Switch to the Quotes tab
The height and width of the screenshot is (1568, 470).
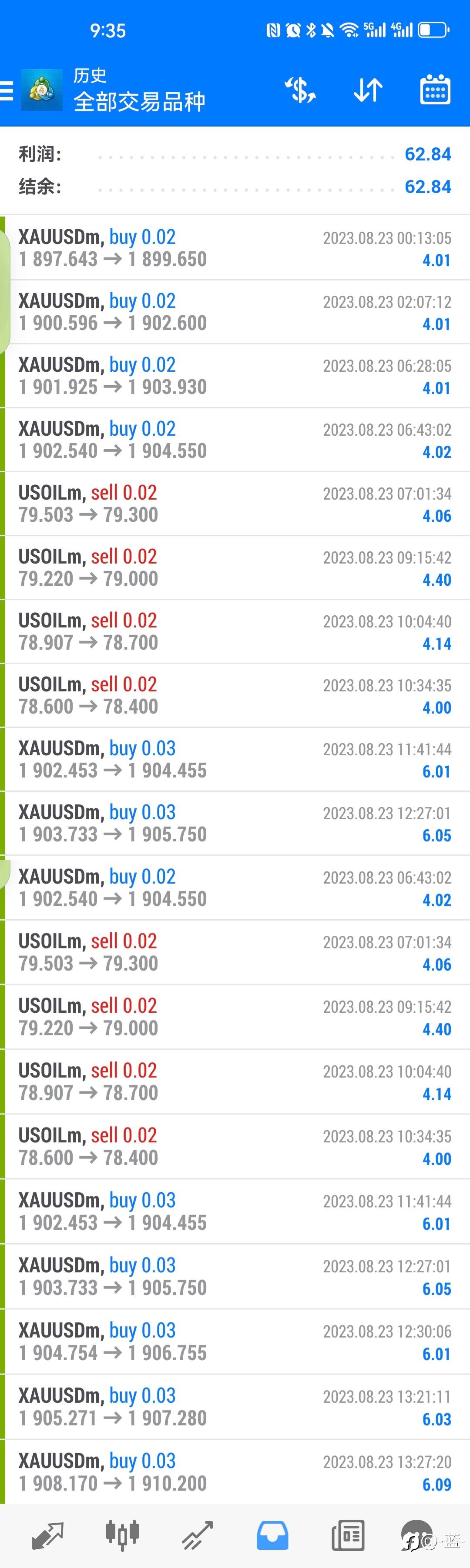point(47,1534)
